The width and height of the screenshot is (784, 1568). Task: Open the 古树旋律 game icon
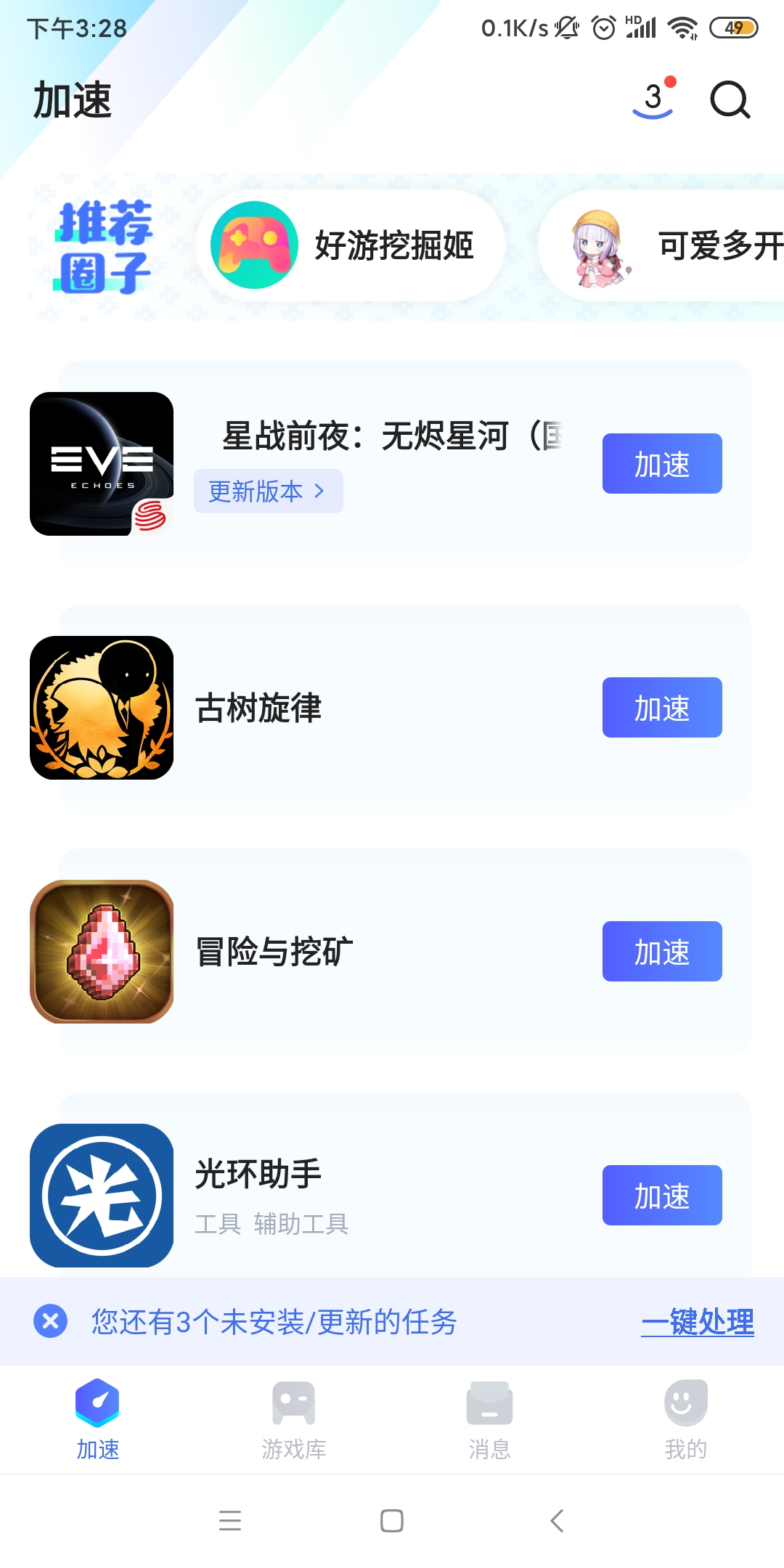(x=102, y=708)
